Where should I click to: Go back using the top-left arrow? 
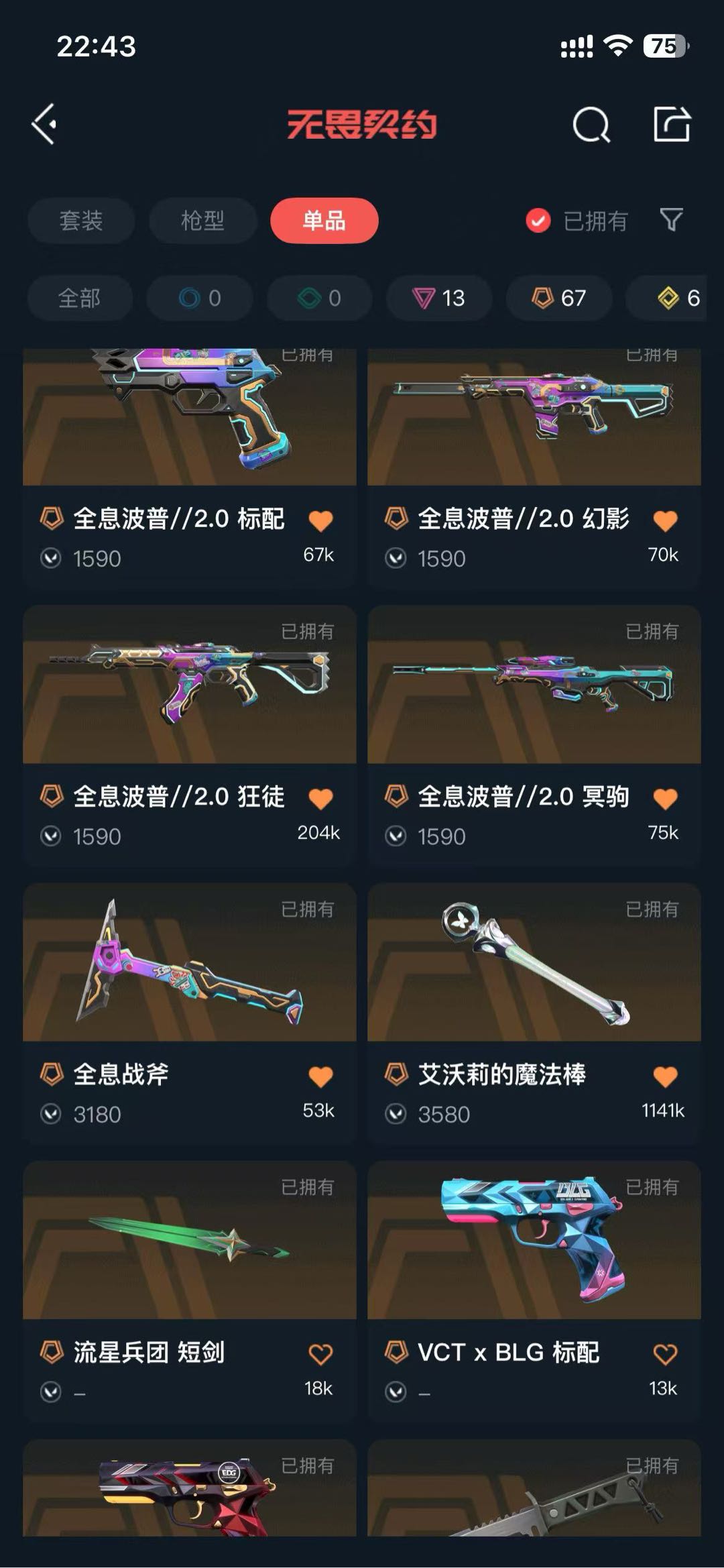[44, 124]
